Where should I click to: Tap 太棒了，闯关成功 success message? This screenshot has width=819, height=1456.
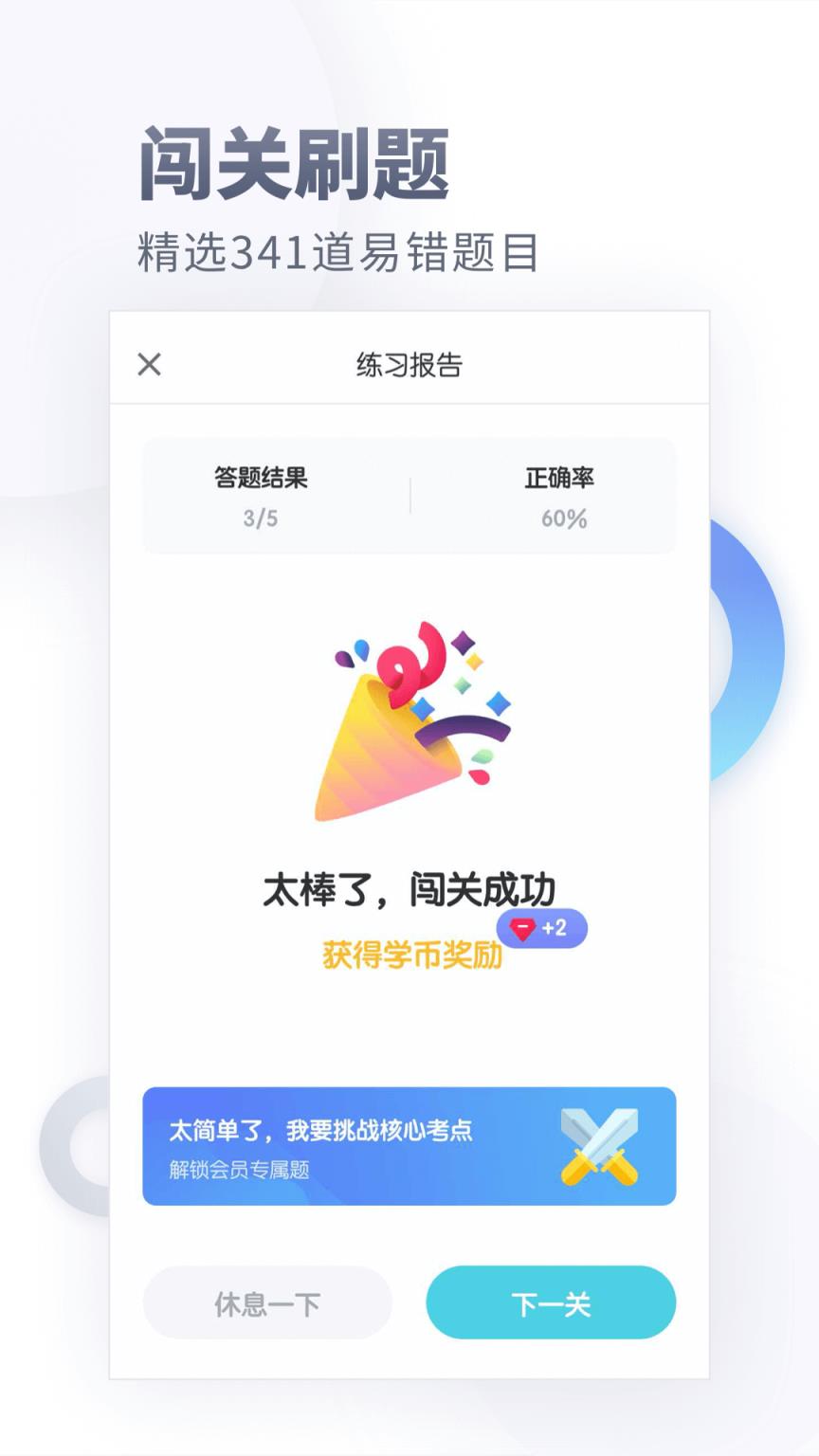click(x=409, y=889)
